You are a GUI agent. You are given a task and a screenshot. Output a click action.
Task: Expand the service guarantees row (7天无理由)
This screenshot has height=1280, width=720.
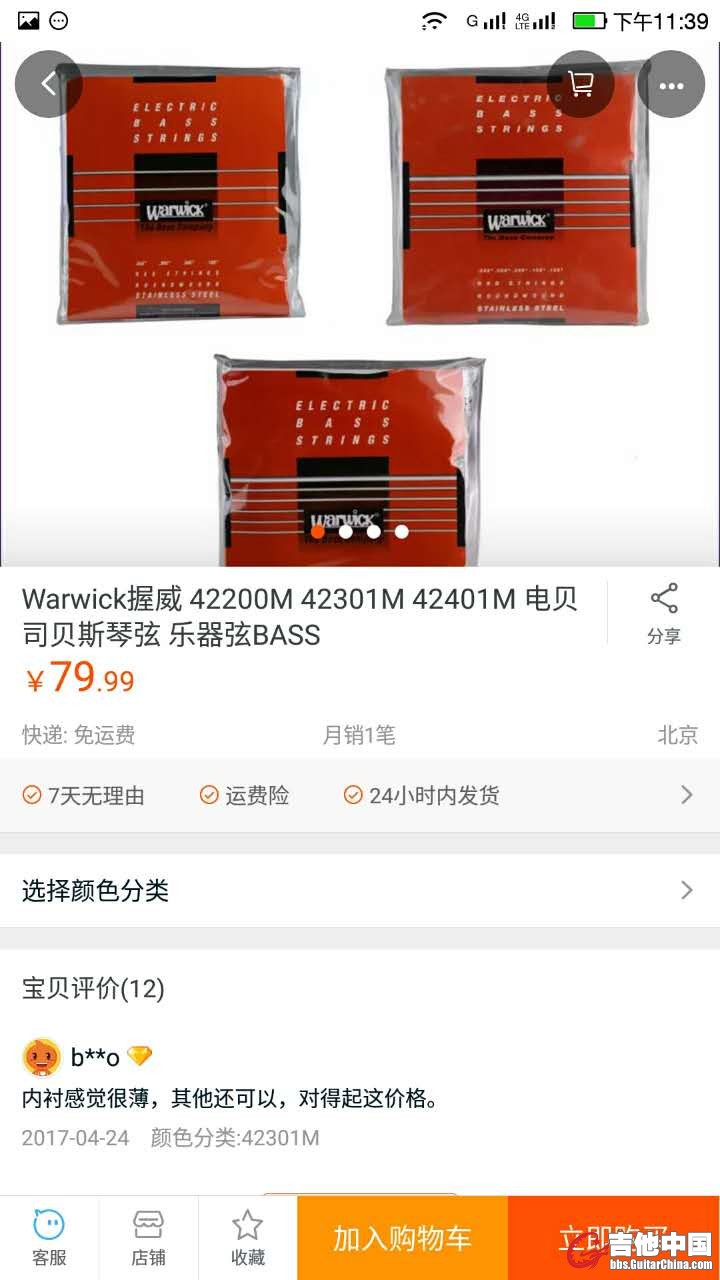(360, 795)
